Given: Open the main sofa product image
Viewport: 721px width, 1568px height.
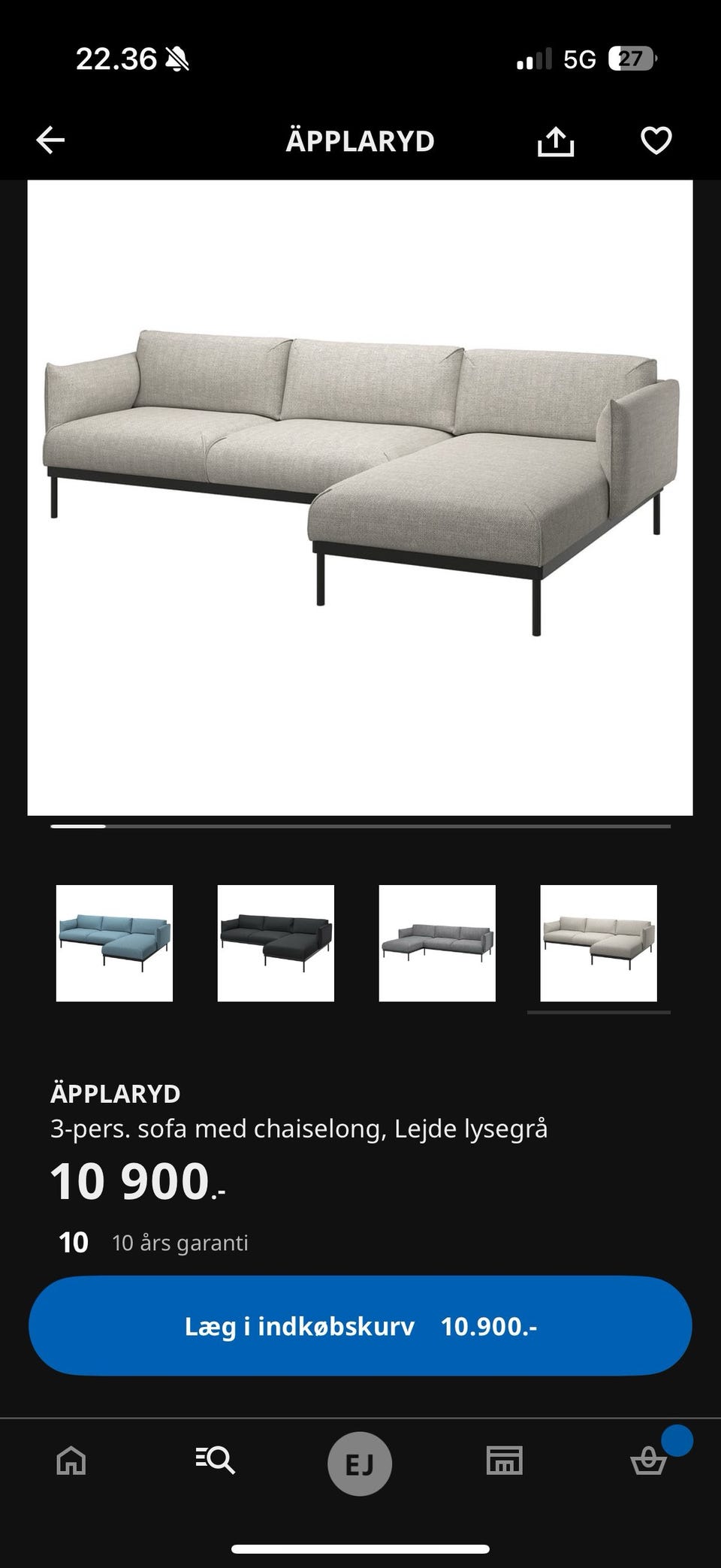Looking at the screenshot, I should pyautogui.click(x=360, y=497).
